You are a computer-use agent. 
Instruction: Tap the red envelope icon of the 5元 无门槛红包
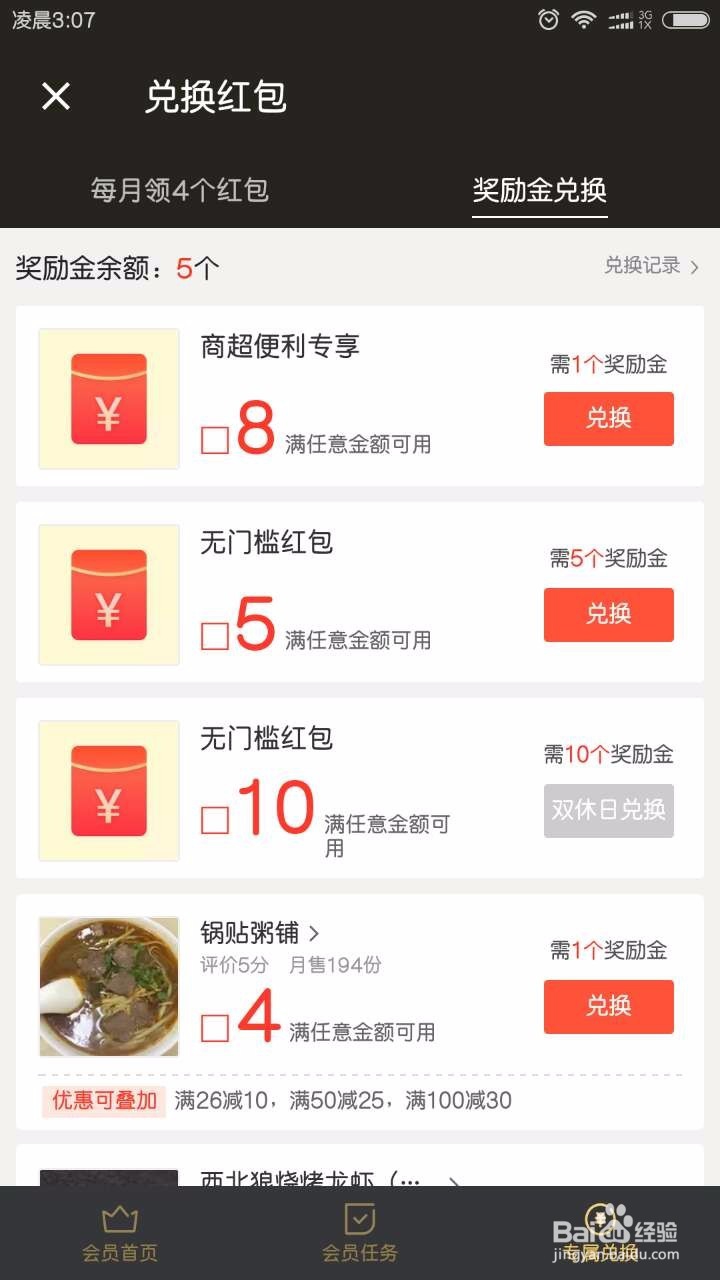click(x=108, y=594)
